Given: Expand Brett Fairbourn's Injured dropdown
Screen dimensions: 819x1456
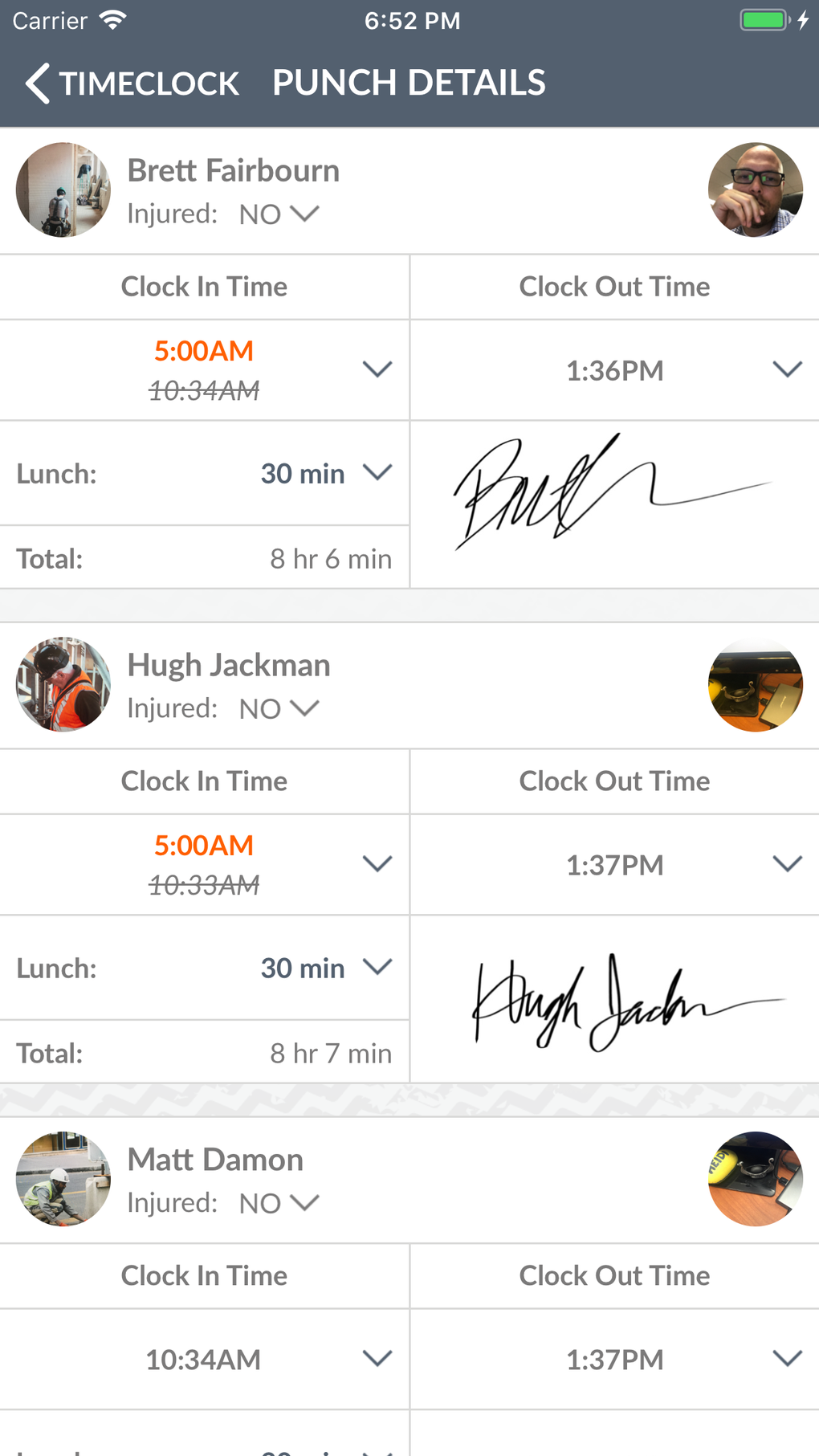Looking at the screenshot, I should click(279, 214).
